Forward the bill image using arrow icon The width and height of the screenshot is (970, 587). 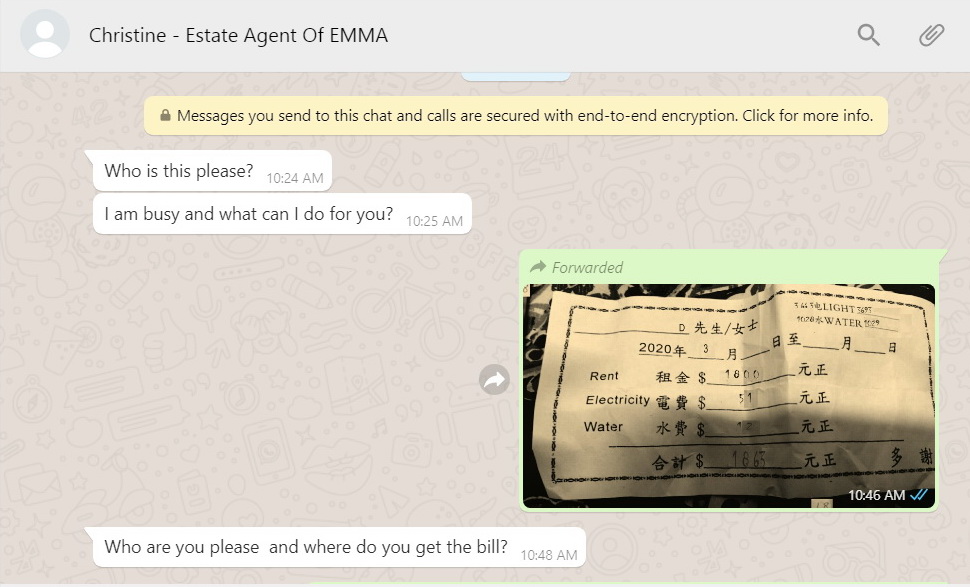(494, 380)
